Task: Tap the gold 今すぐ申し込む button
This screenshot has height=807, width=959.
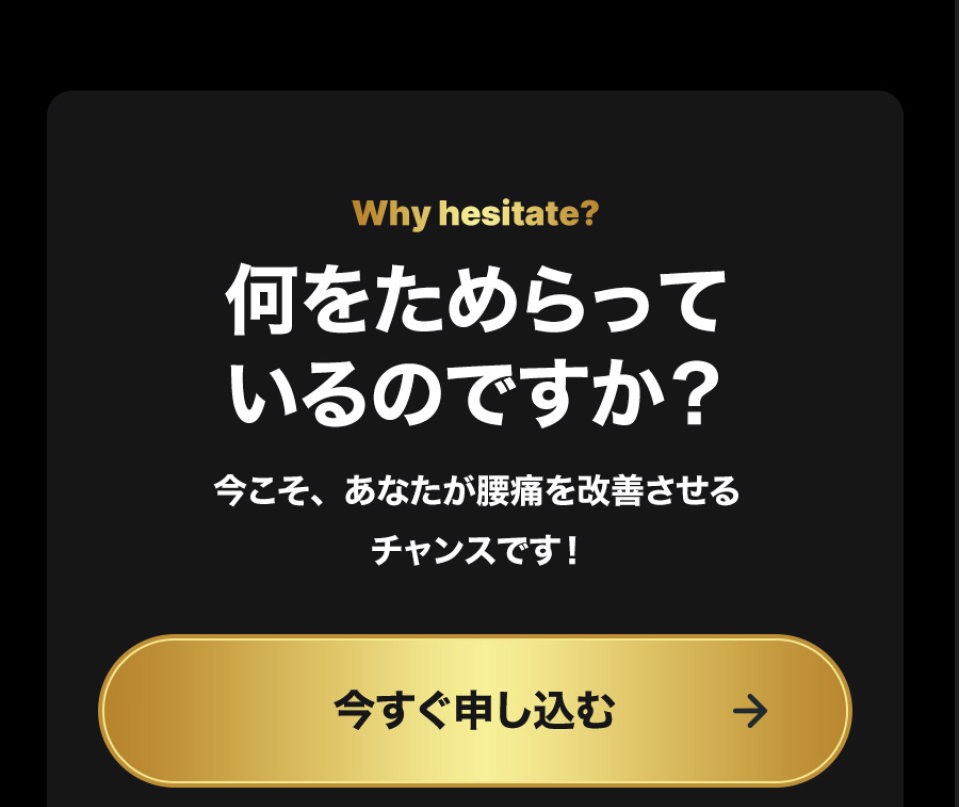Action: tap(475, 711)
